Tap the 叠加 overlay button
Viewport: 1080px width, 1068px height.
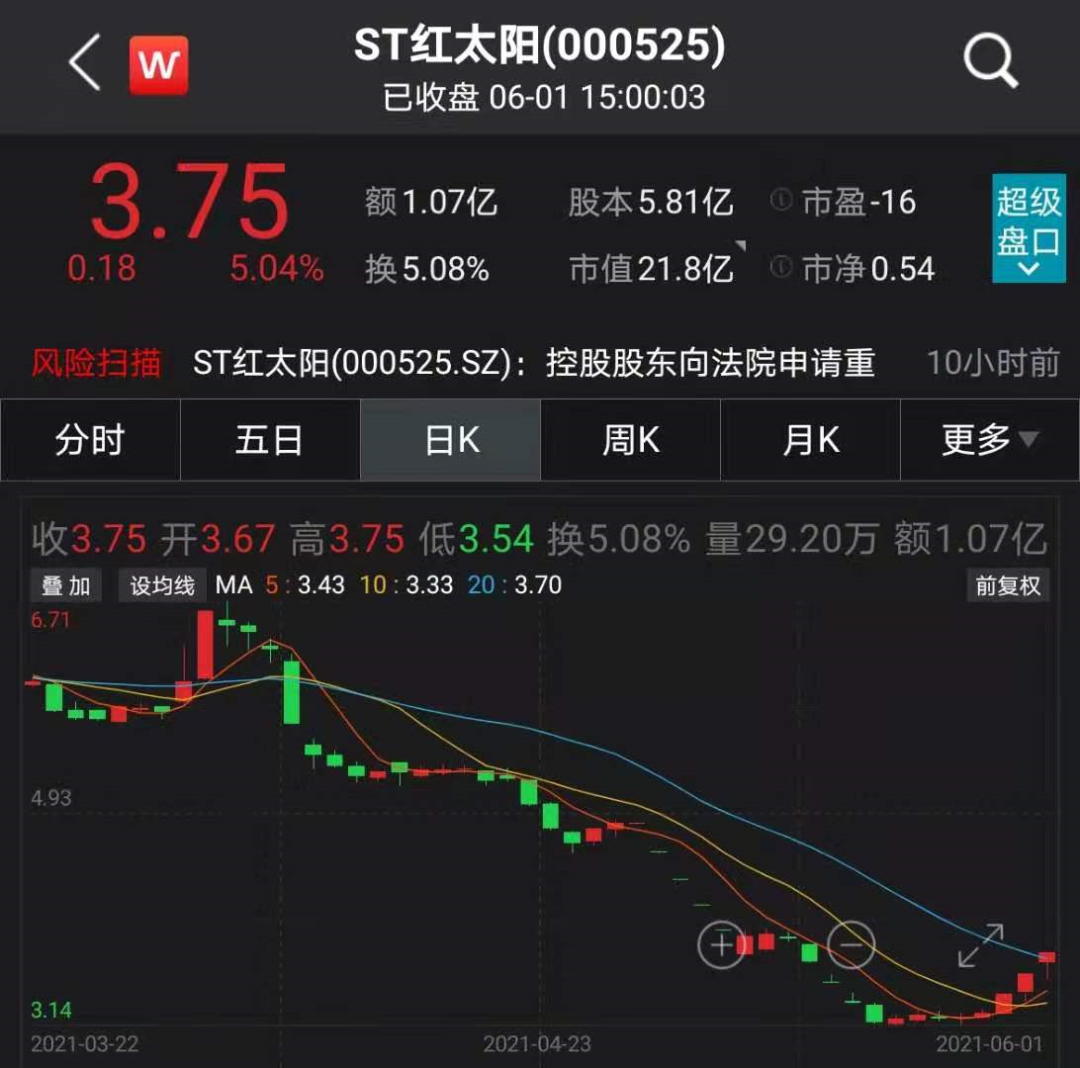(66, 585)
